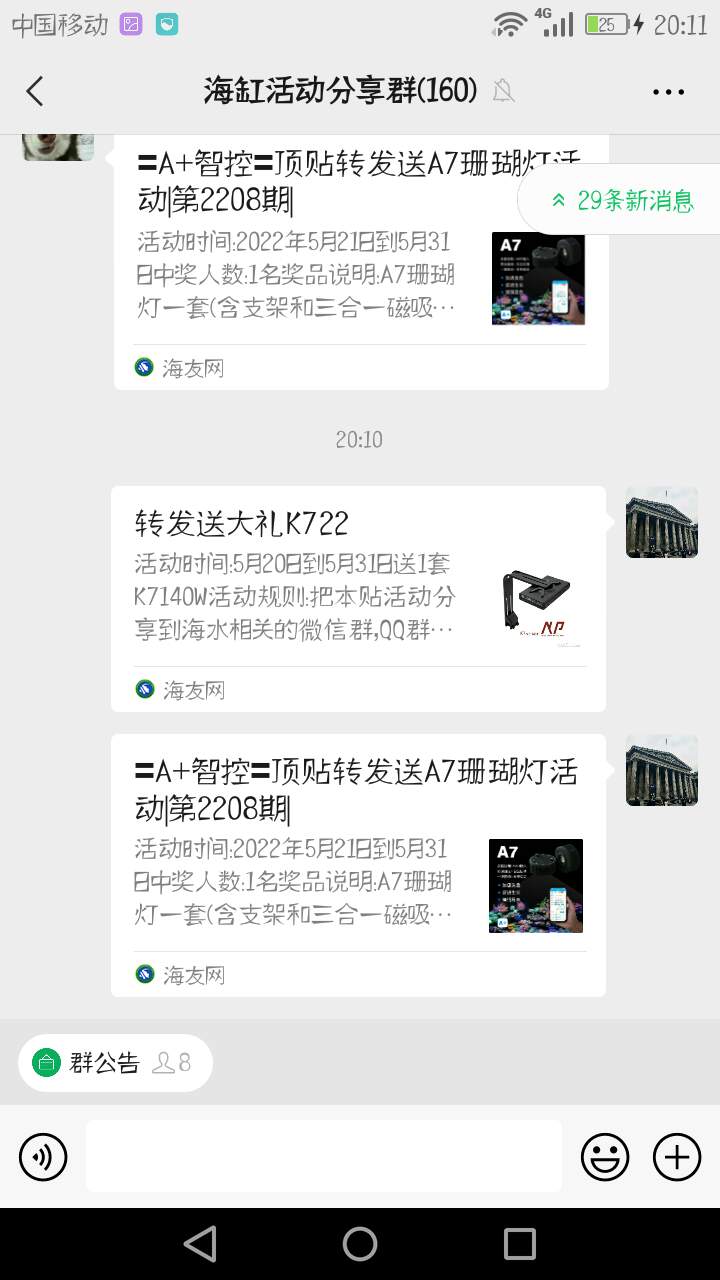Viewport: 720px width, 1280px height.
Task: Open the chat options overflow menu
Action: coord(668,92)
